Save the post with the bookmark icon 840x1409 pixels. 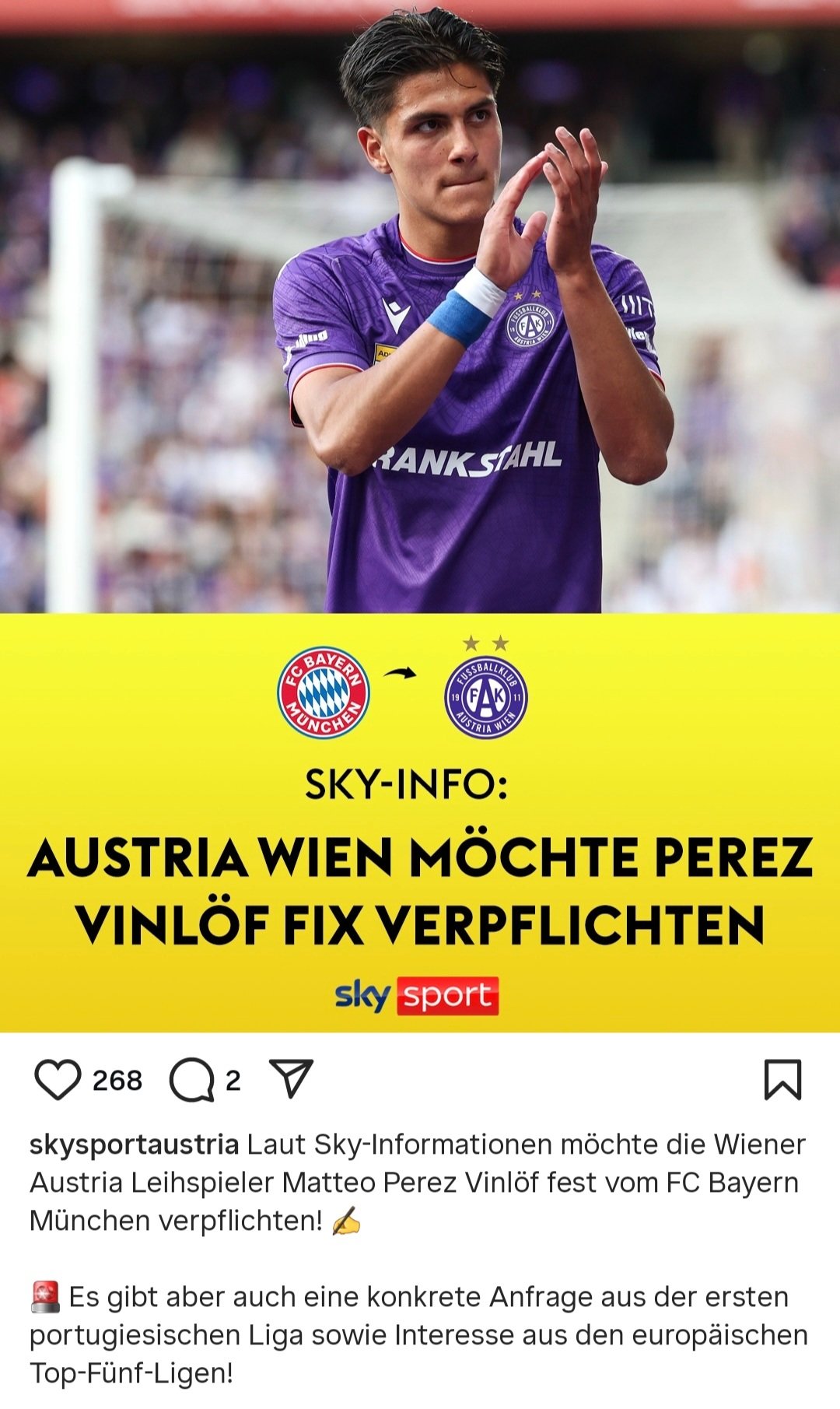782,1080
